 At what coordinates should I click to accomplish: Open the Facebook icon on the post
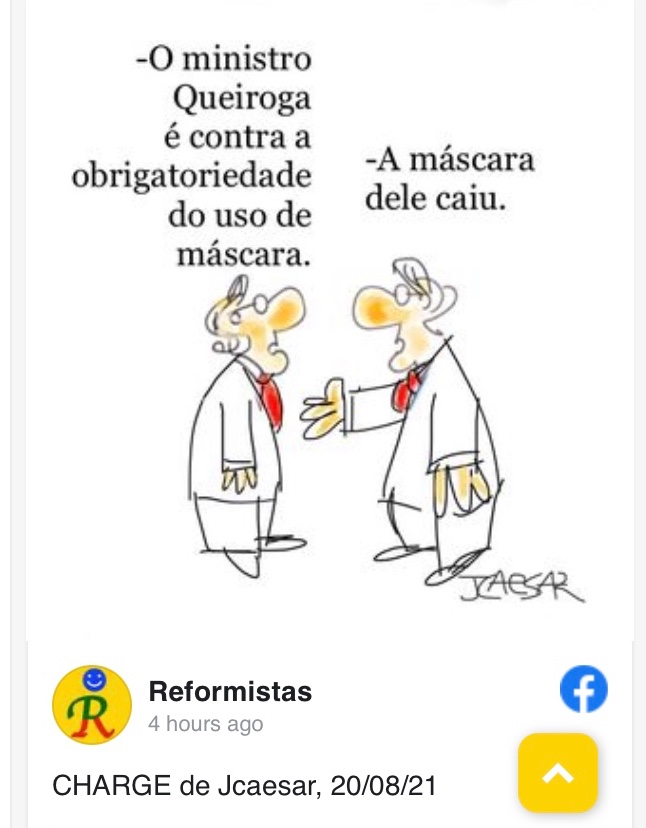(x=583, y=690)
